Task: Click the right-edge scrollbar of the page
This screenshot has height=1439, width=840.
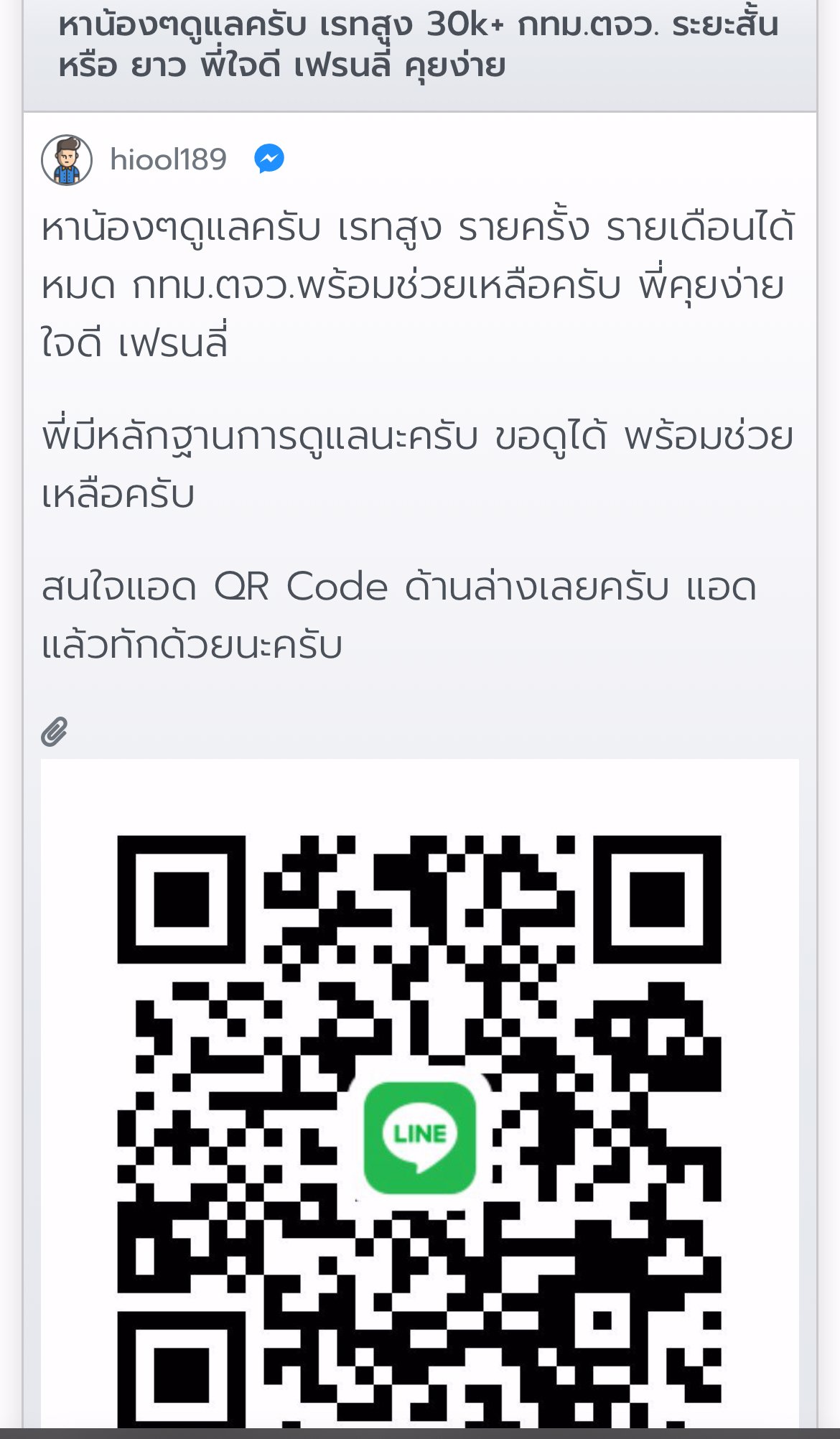Action: 834,718
